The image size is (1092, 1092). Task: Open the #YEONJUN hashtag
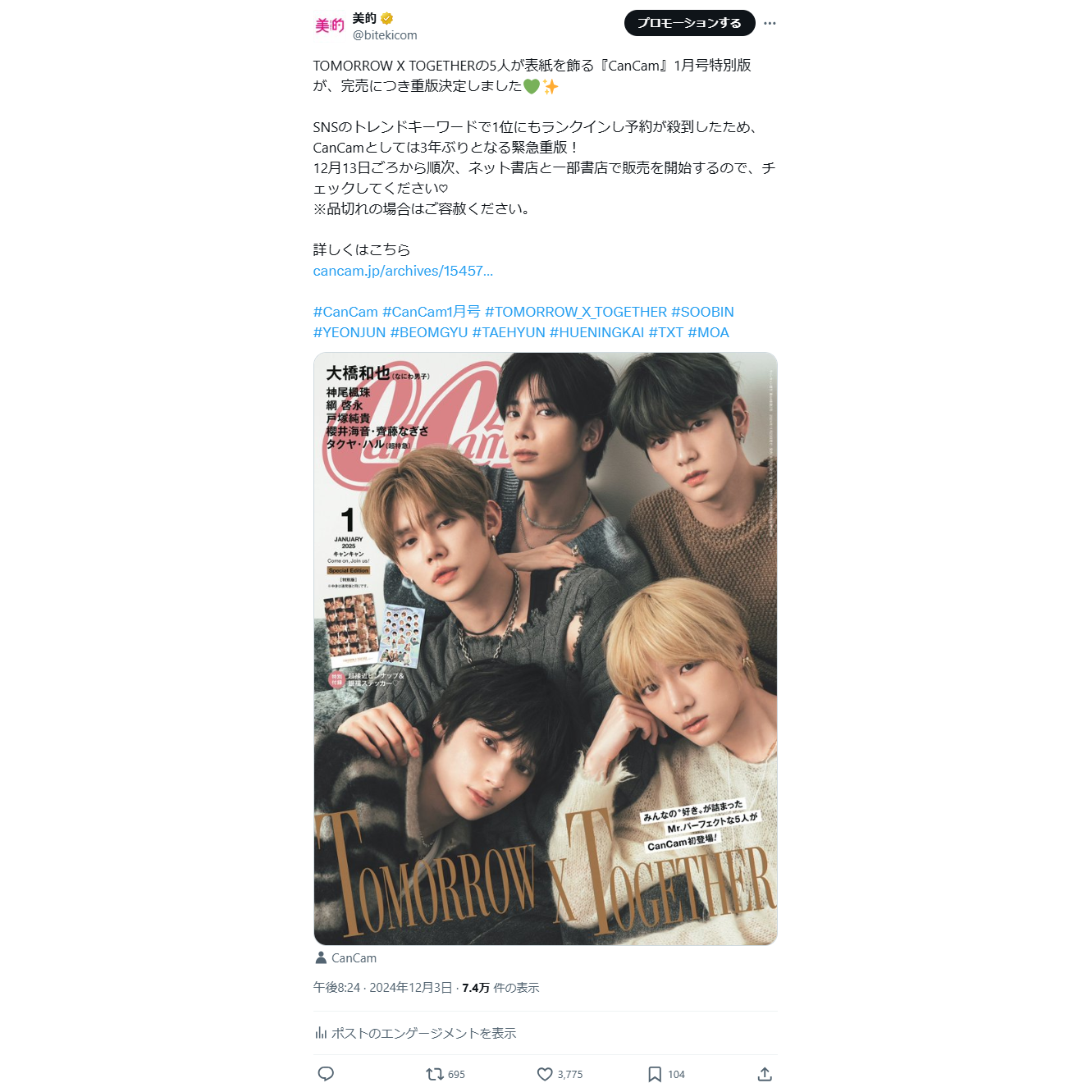(350, 332)
